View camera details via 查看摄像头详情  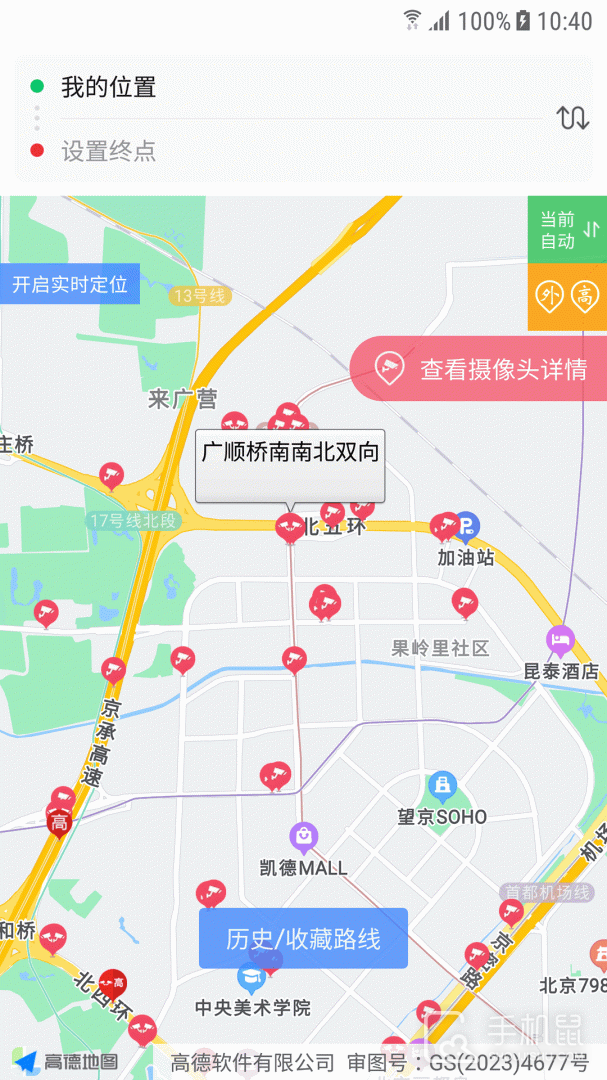pos(480,369)
